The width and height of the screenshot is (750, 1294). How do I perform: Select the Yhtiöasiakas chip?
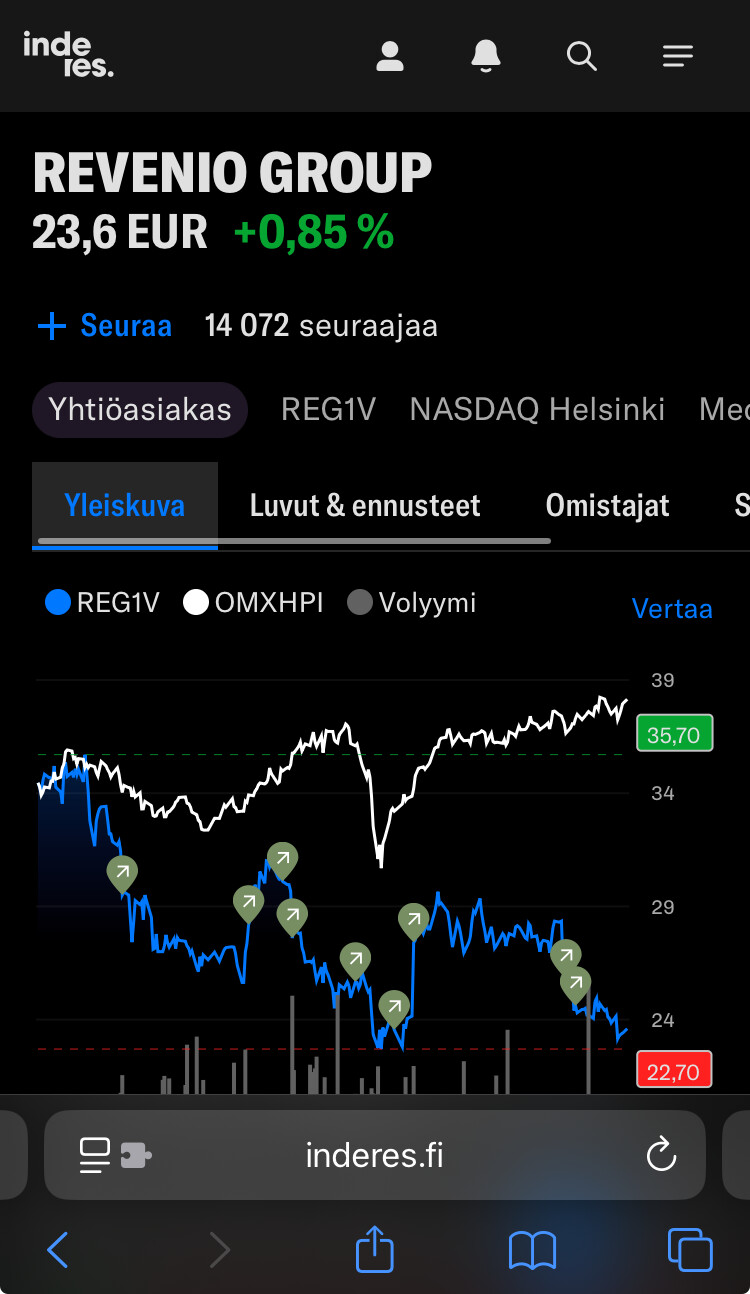[140, 409]
